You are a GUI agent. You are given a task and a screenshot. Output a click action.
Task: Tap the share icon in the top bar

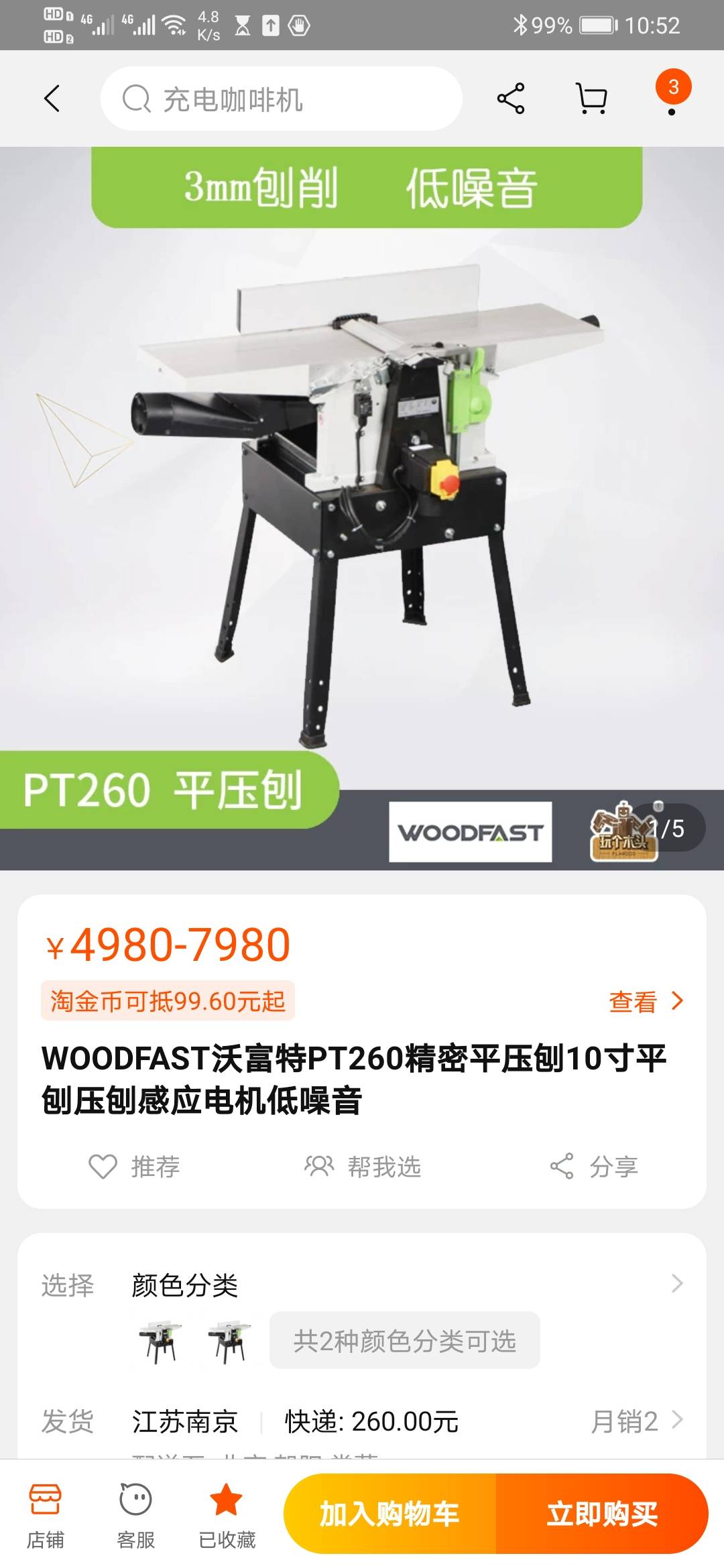click(511, 99)
